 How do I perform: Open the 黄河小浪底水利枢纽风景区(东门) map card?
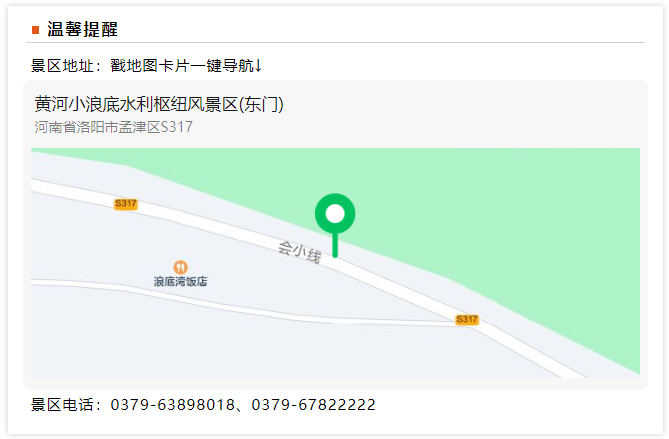(x=160, y=105)
